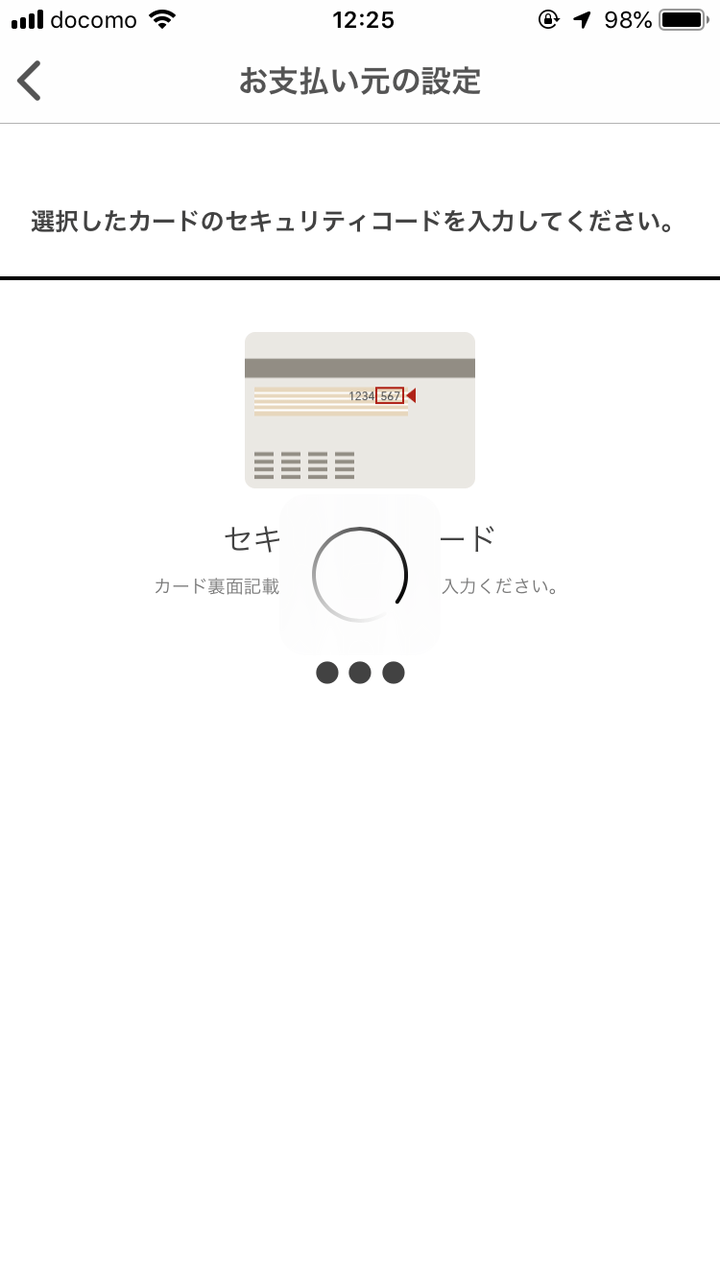Tap the masked security code entry field

click(x=360, y=673)
